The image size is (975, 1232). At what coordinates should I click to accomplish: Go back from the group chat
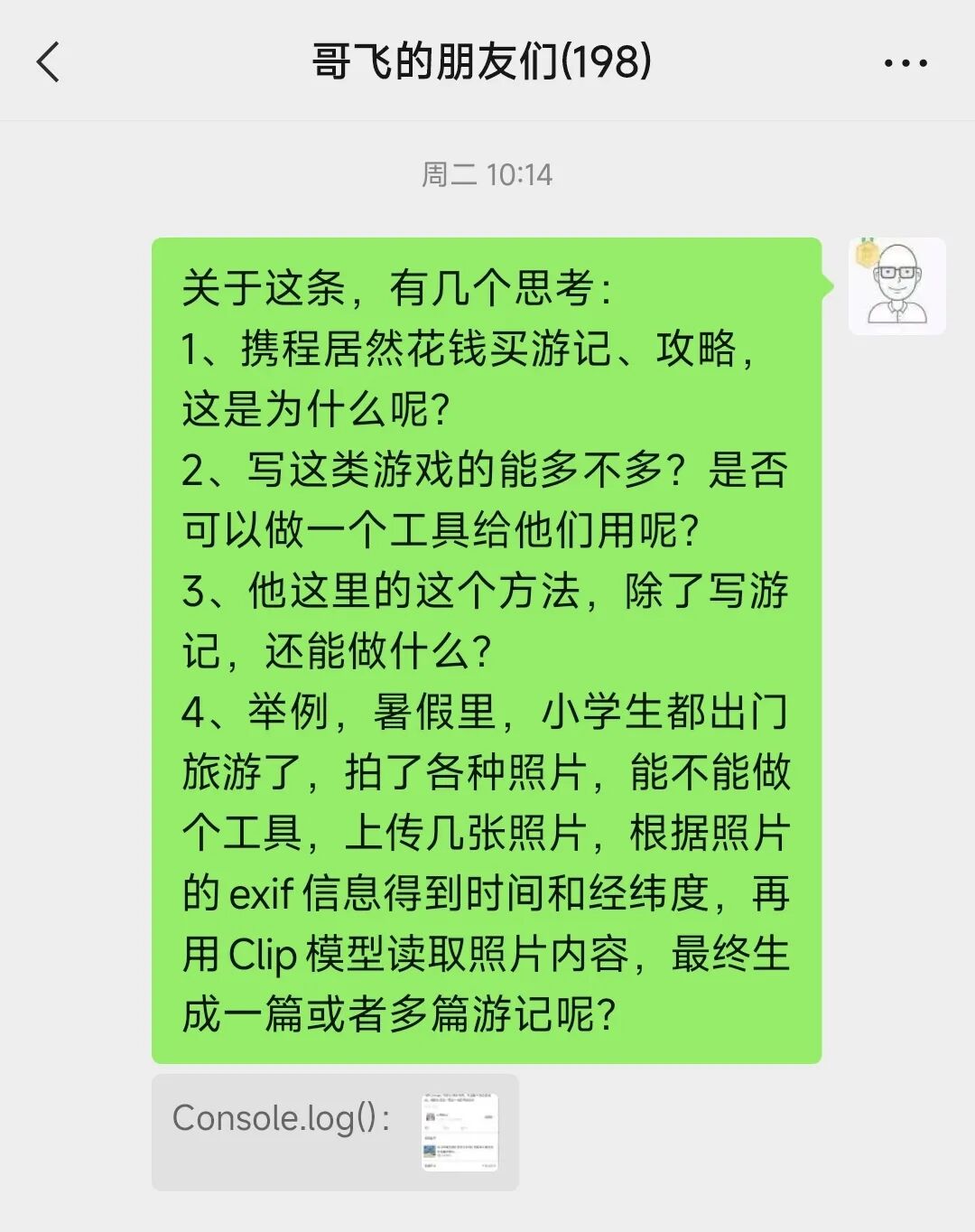(x=49, y=62)
